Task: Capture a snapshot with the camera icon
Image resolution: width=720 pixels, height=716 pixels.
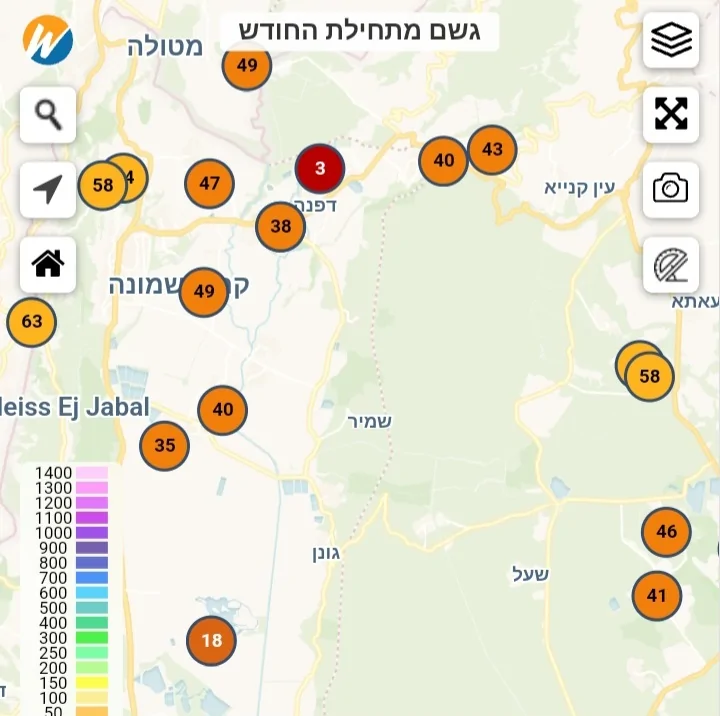Action: [671, 188]
